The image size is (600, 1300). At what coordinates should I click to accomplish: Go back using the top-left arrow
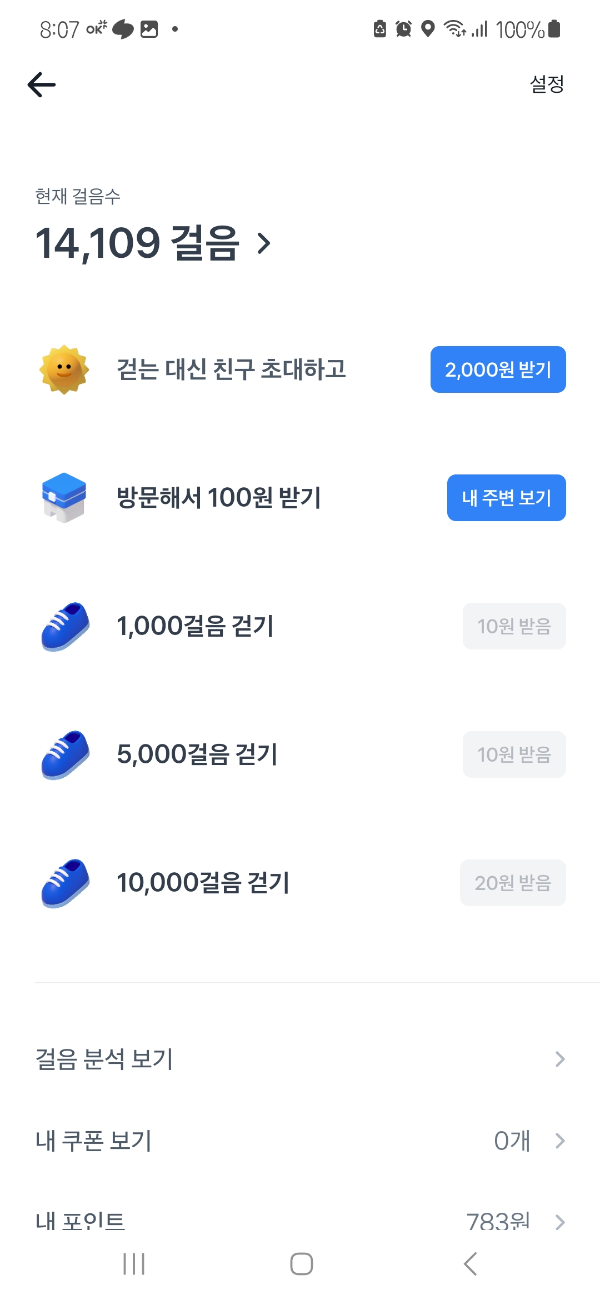pyautogui.click(x=41, y=85)
